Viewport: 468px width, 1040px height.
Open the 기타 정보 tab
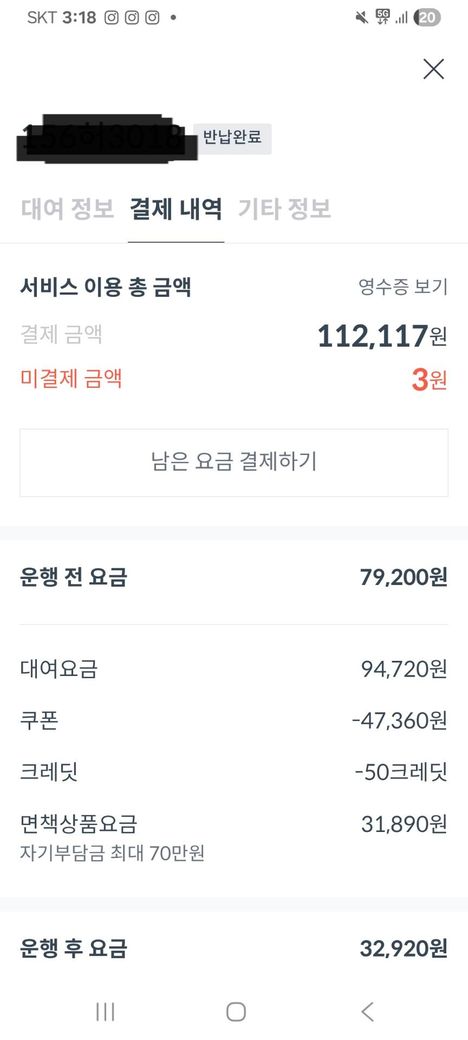pyautogui.click(x=284, y=210)
